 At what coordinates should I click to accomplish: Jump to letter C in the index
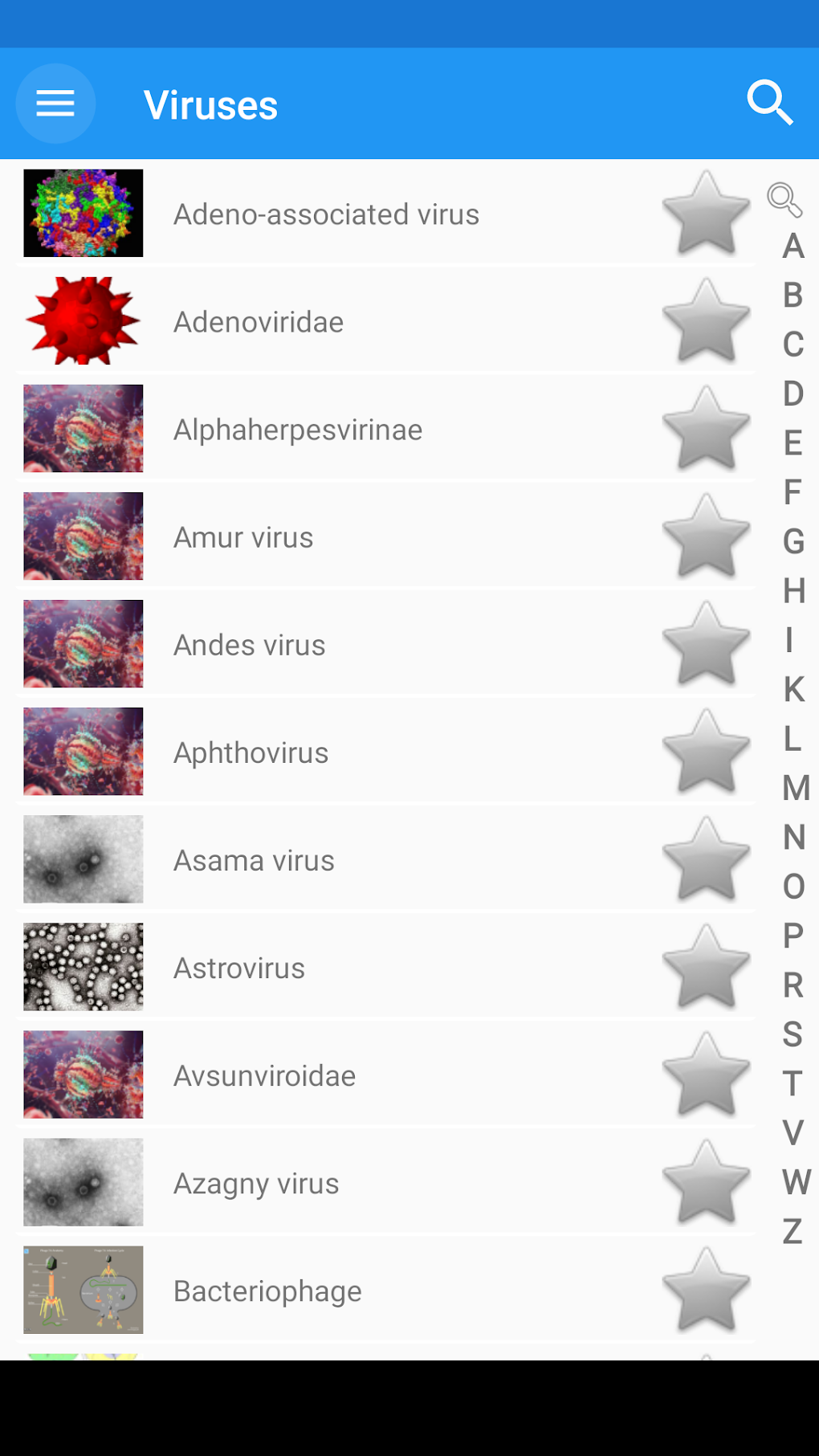(793, 345)
